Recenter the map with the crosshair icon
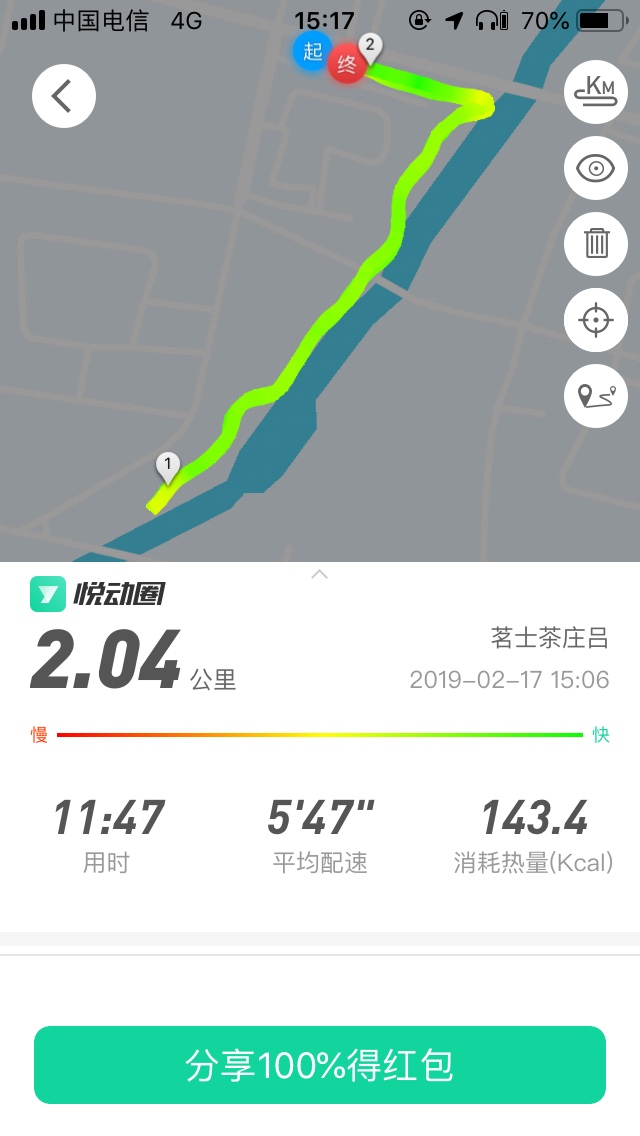The height and width of the screenshot is (1136, 640). [596, 320]
